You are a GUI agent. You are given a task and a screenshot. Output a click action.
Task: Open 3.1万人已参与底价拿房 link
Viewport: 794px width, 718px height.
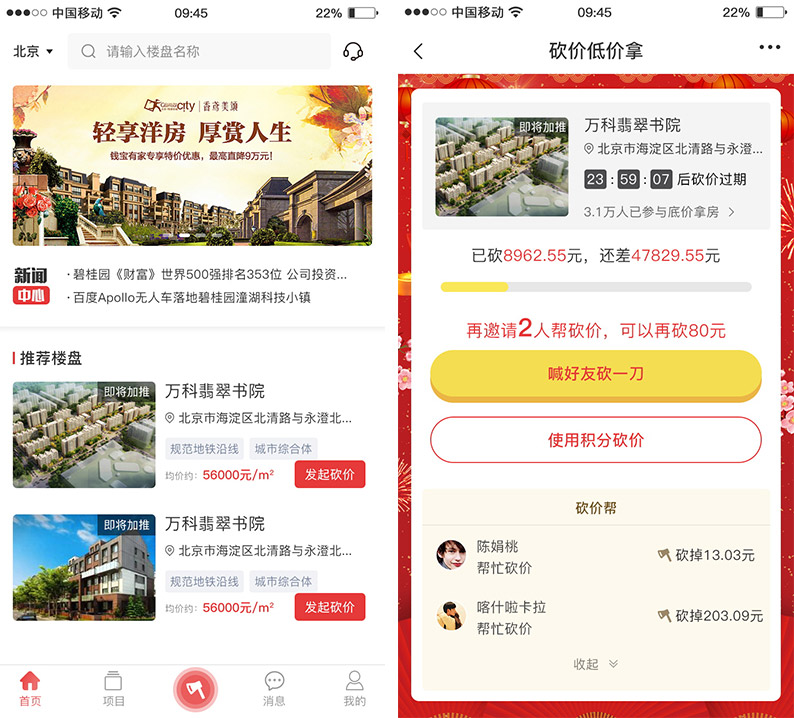point(660,212)
